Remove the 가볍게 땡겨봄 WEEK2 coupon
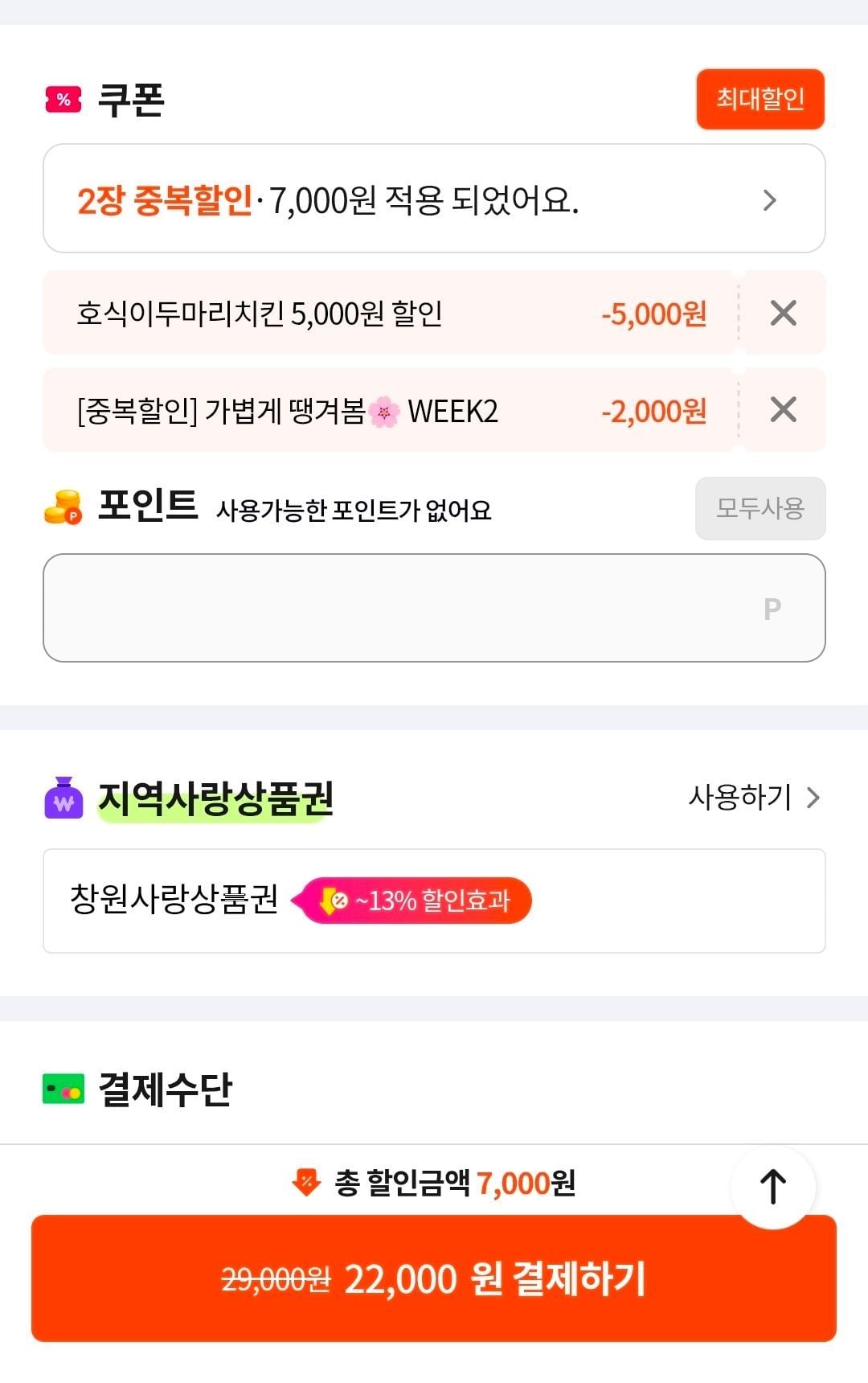This screenshot has width=868, height=1383. (x=783, y=410)
